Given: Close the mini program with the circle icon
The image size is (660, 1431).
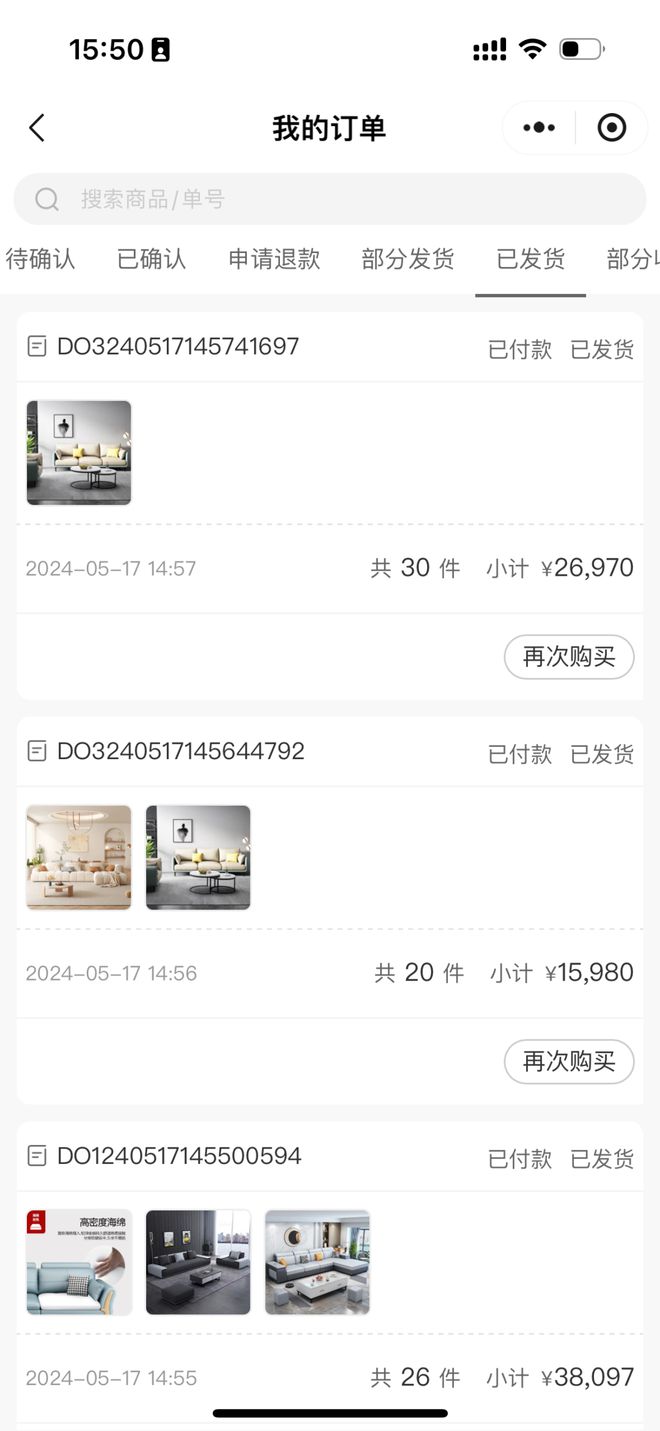Looking at the screenshot, I should [x=611, y=128].
